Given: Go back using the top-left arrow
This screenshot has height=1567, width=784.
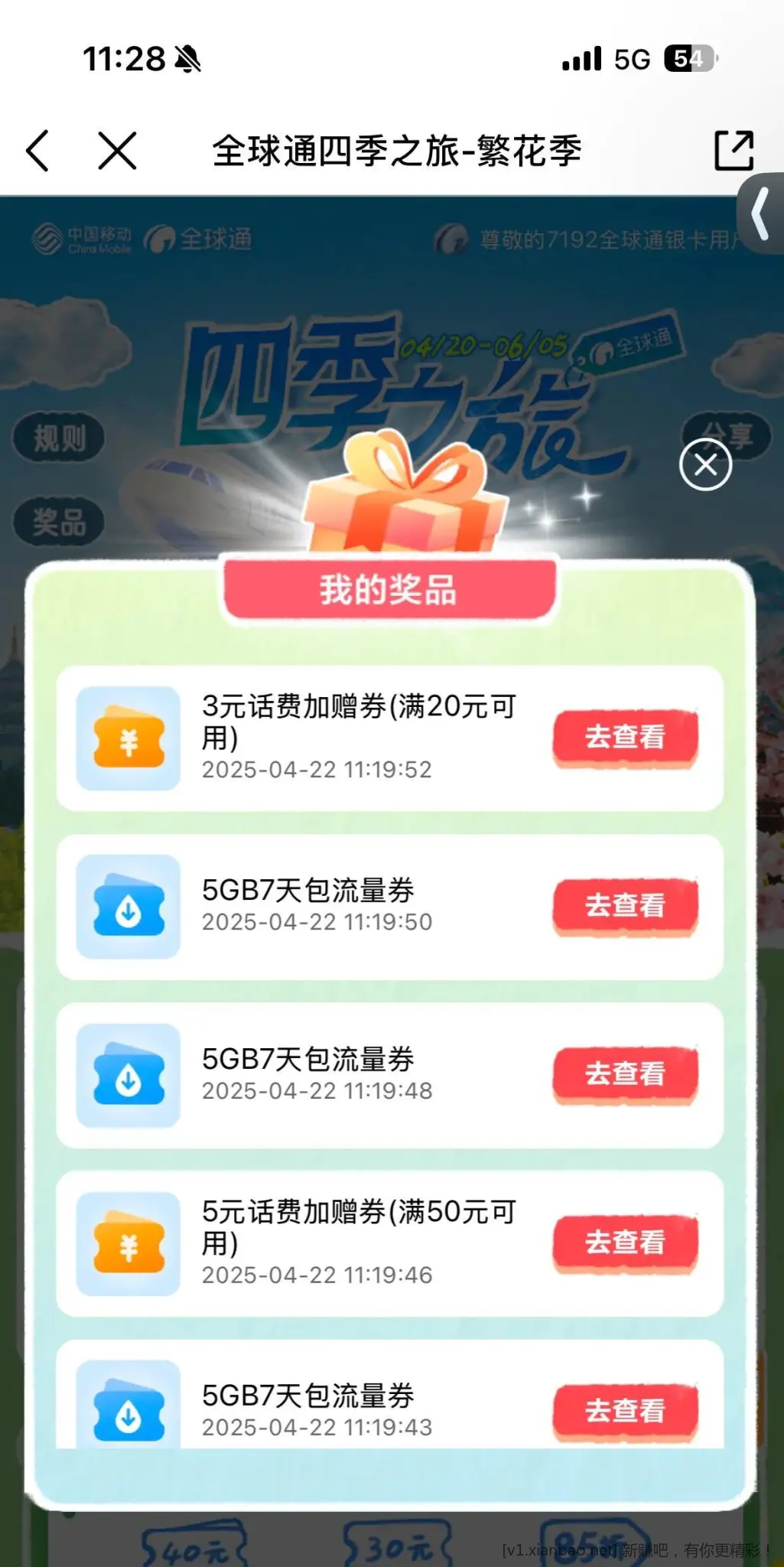Looking at the screenshot, I should pyautogui.click(x=38, y=150).
